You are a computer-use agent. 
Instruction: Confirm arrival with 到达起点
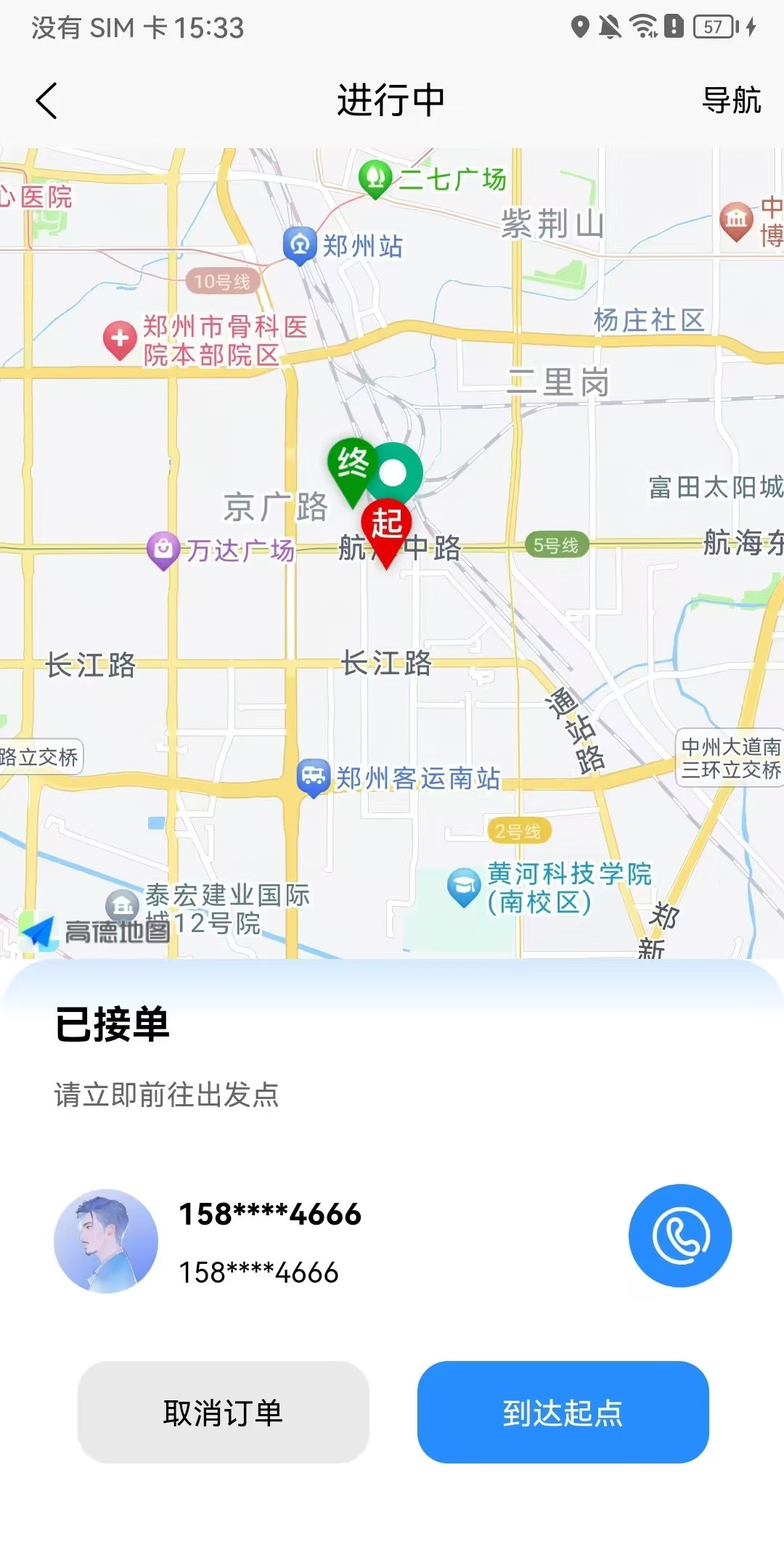tap(563, 1412)
